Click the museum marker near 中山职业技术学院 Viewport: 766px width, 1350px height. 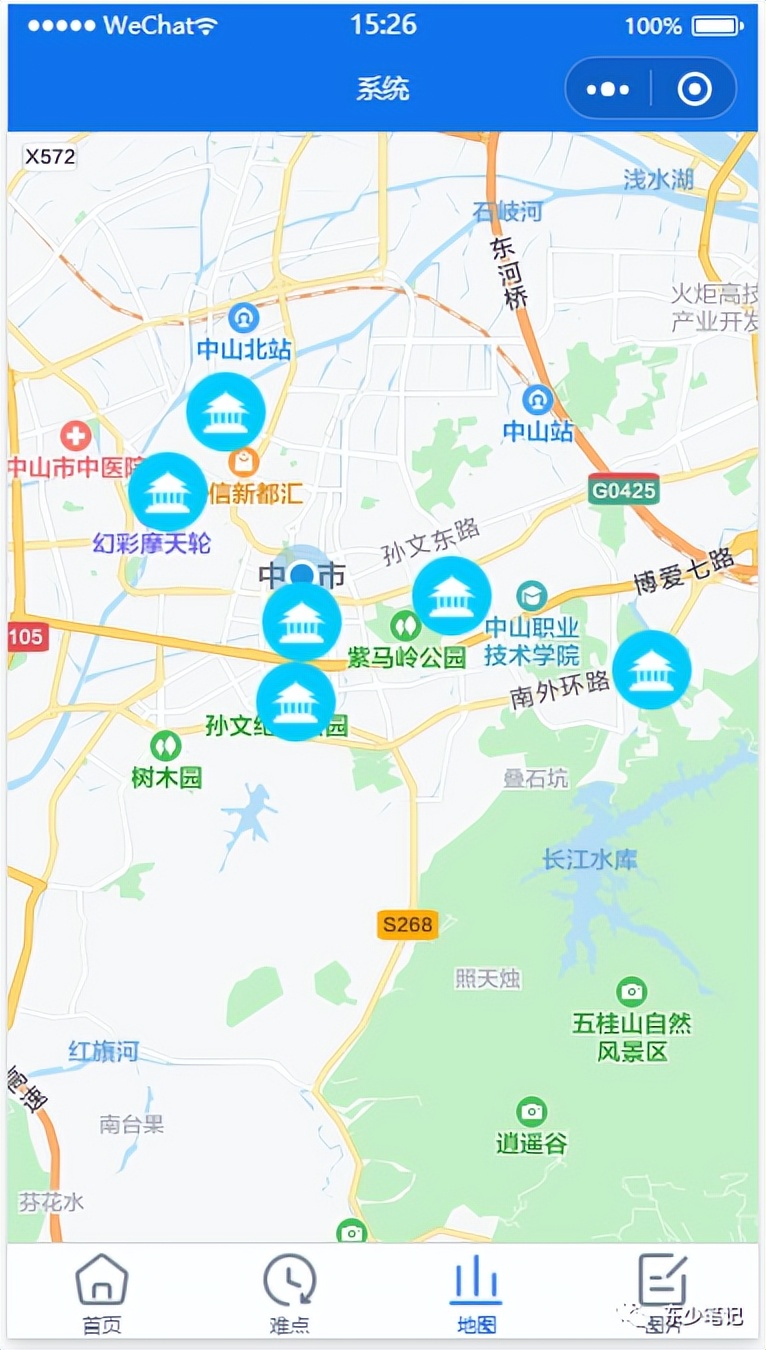coord(452,594)
